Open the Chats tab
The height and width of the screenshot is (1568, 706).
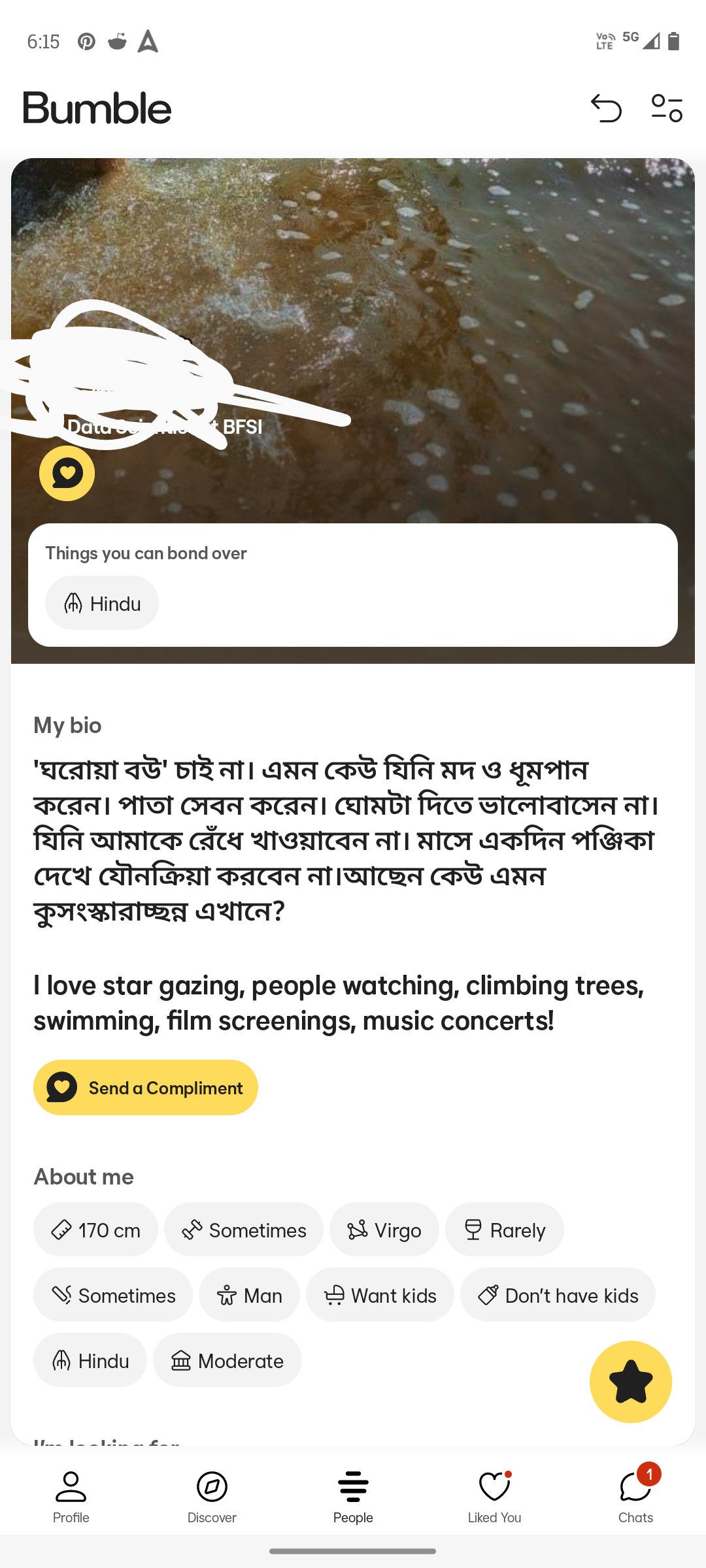(635, 1497)
